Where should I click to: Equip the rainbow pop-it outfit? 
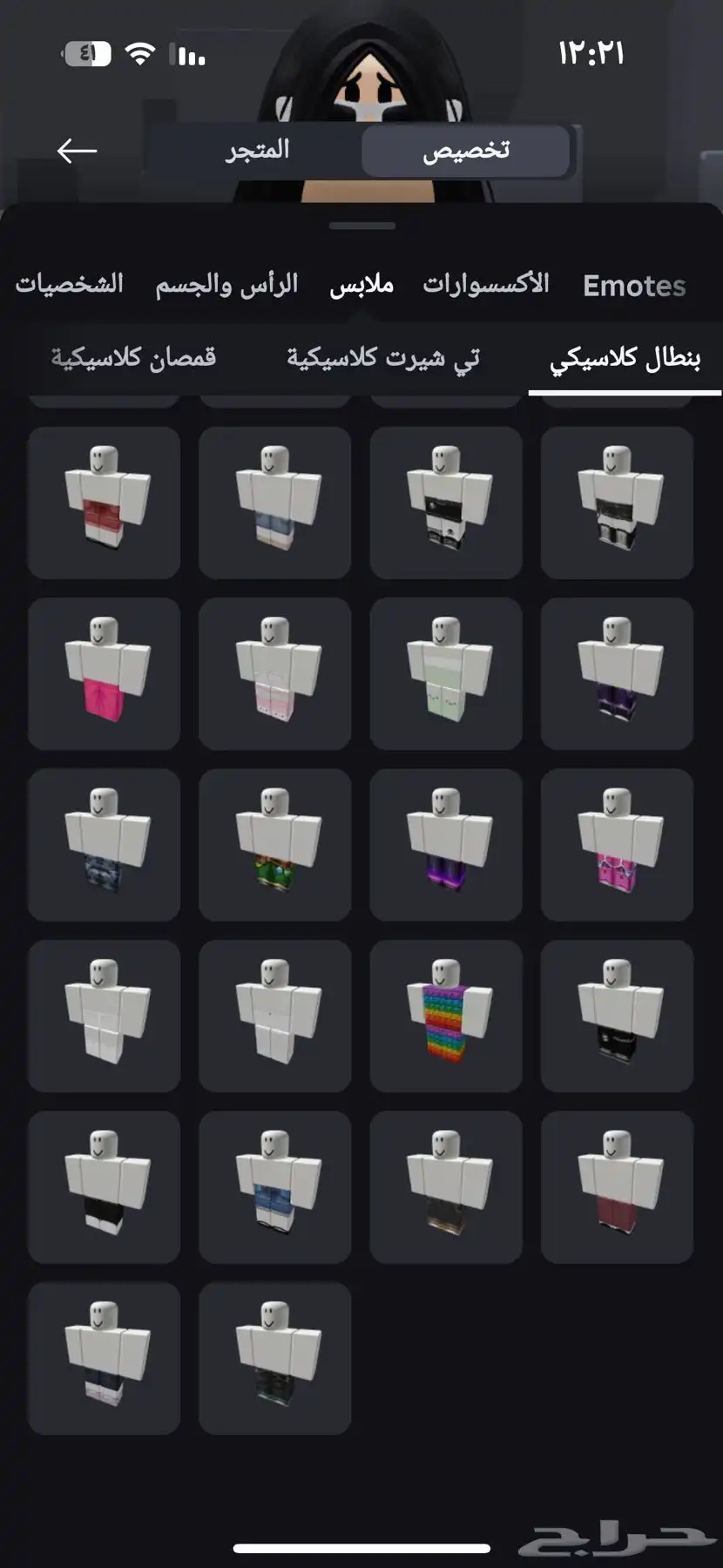coord(446,1015)
